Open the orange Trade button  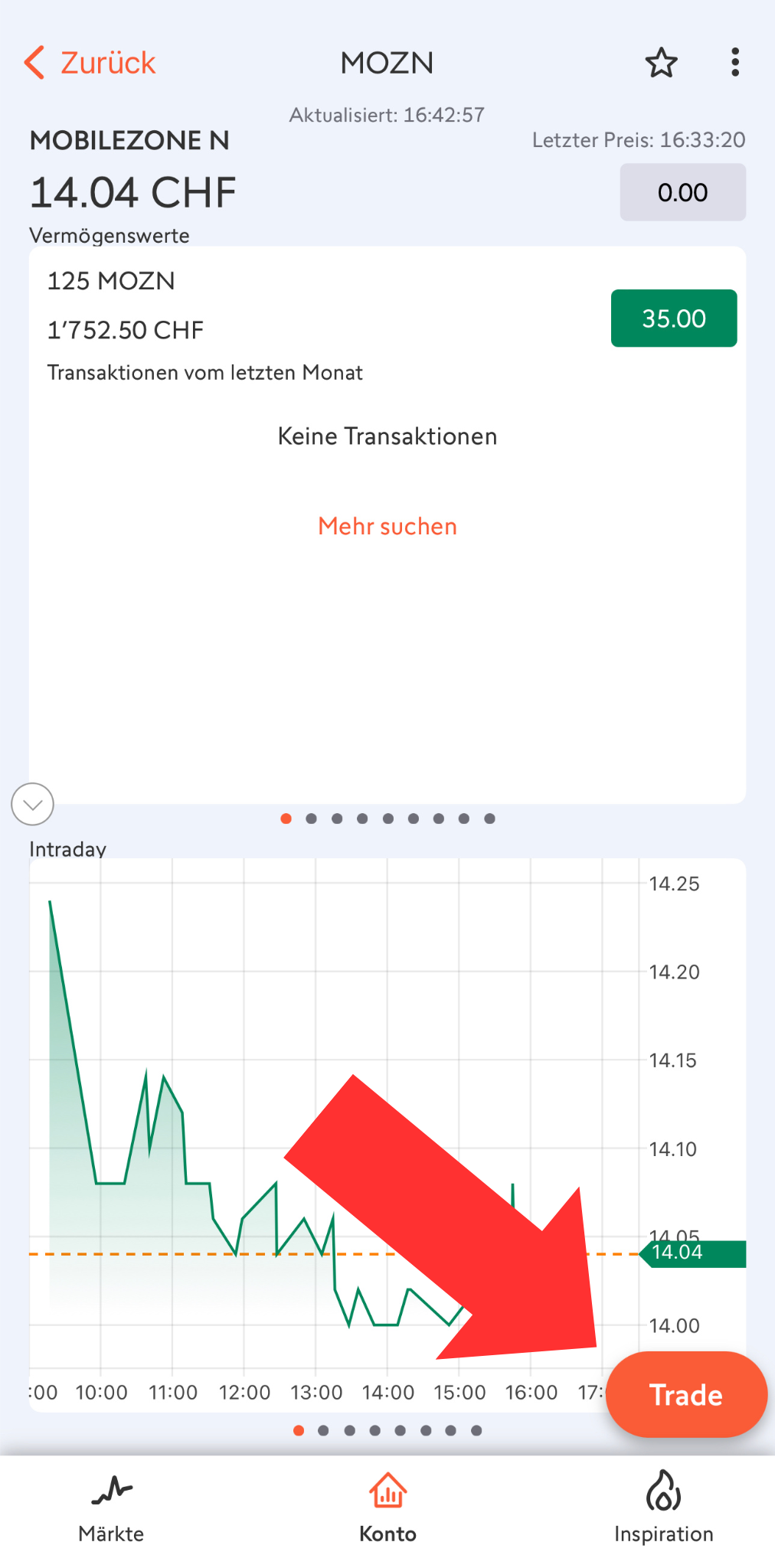pos(686,1395)
